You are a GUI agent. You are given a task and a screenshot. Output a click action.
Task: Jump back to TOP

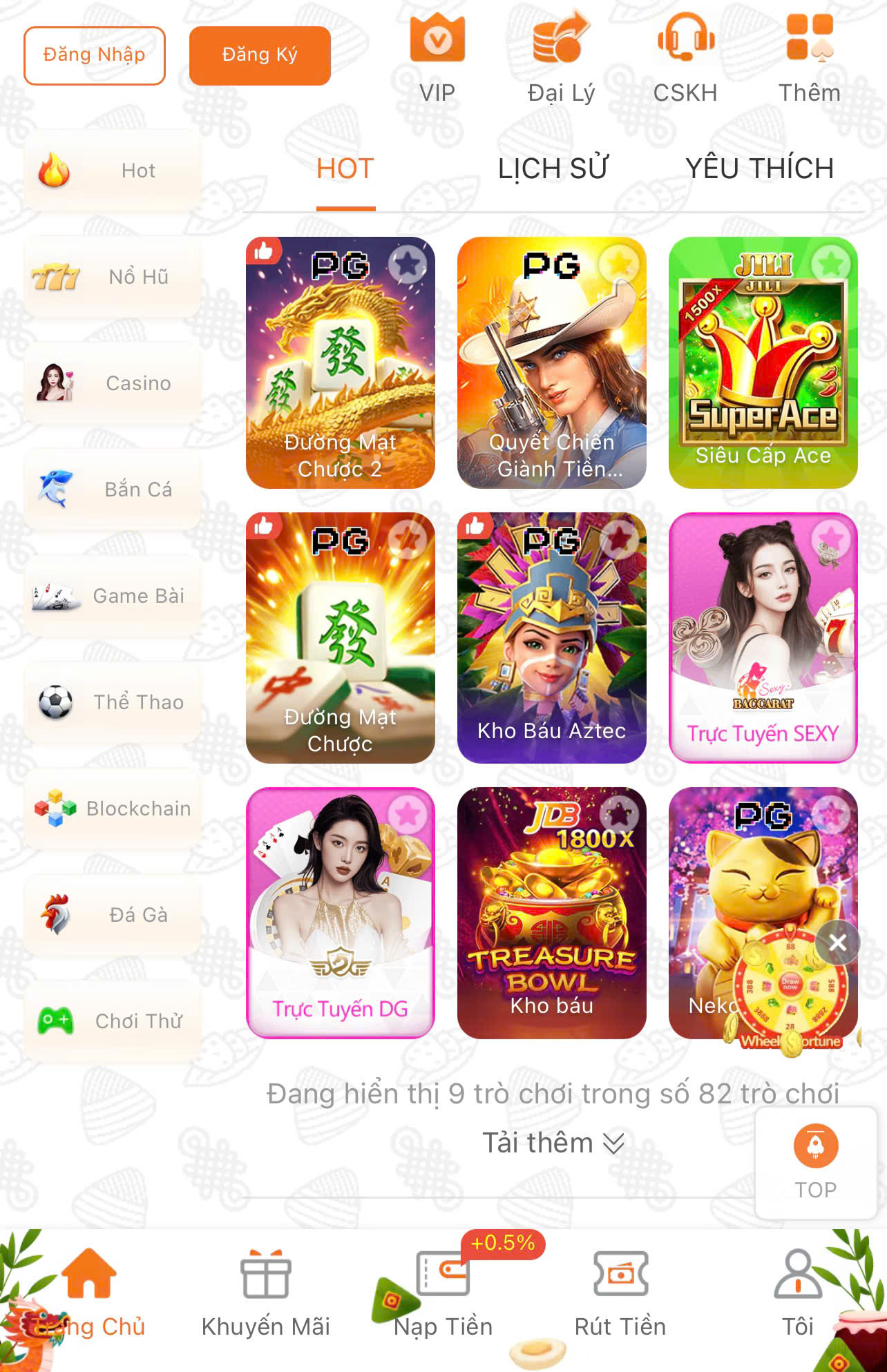[x=815, y=1162]
